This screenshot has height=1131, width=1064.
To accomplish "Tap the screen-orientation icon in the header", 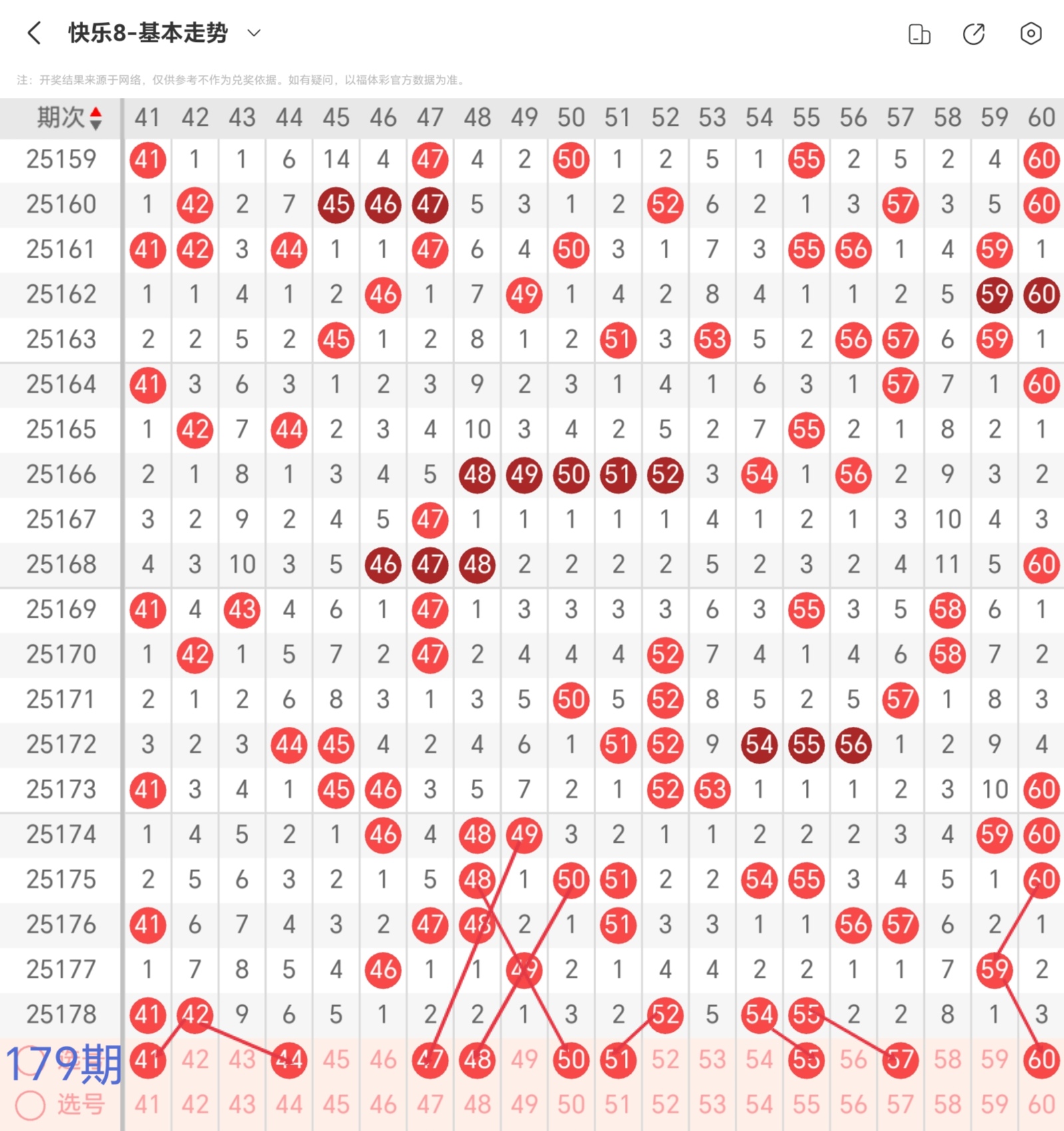I will (919, 33).
